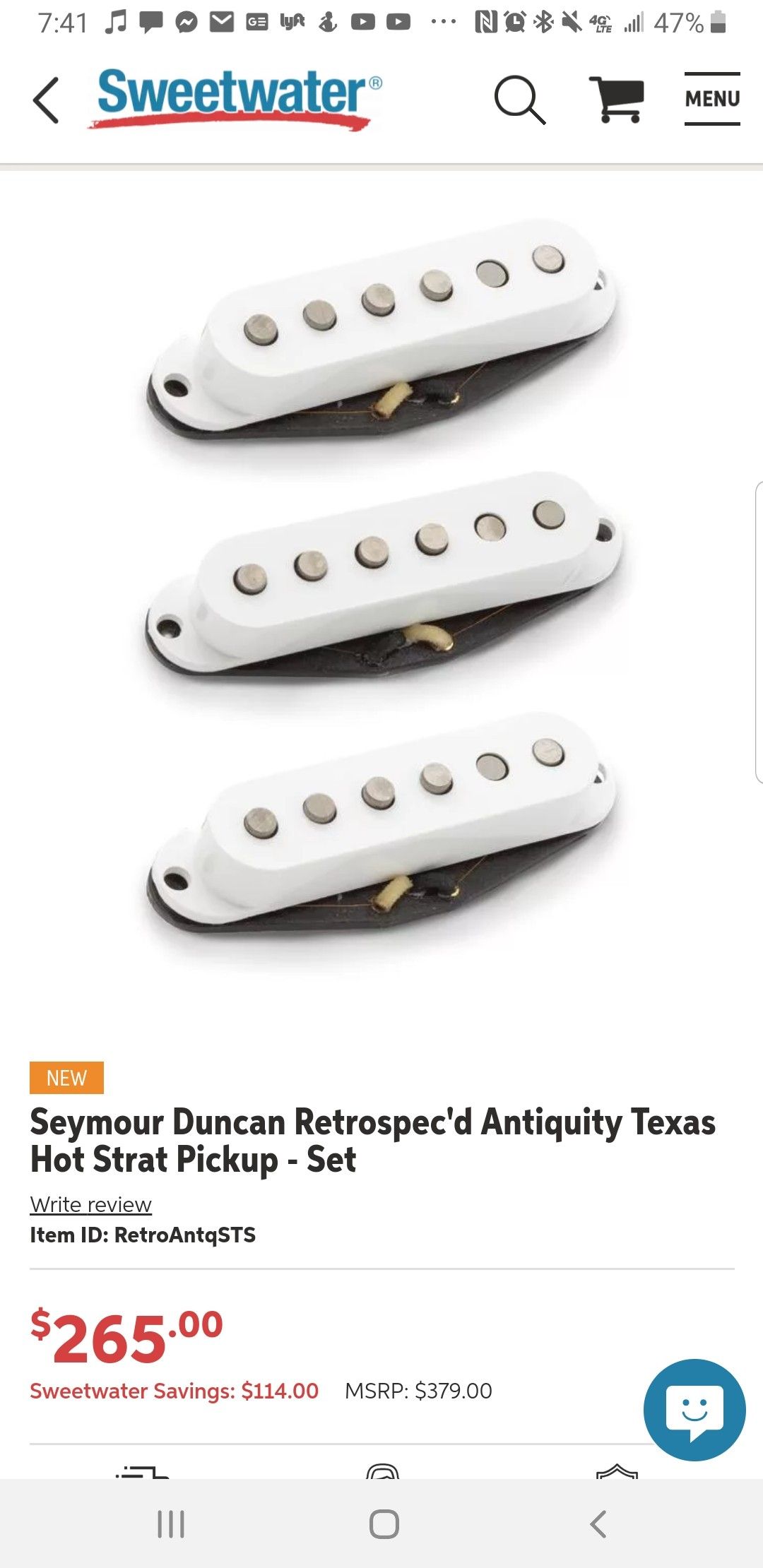Tap the back arrow beside the logo
763x1568 pixels.
(45, 99)
